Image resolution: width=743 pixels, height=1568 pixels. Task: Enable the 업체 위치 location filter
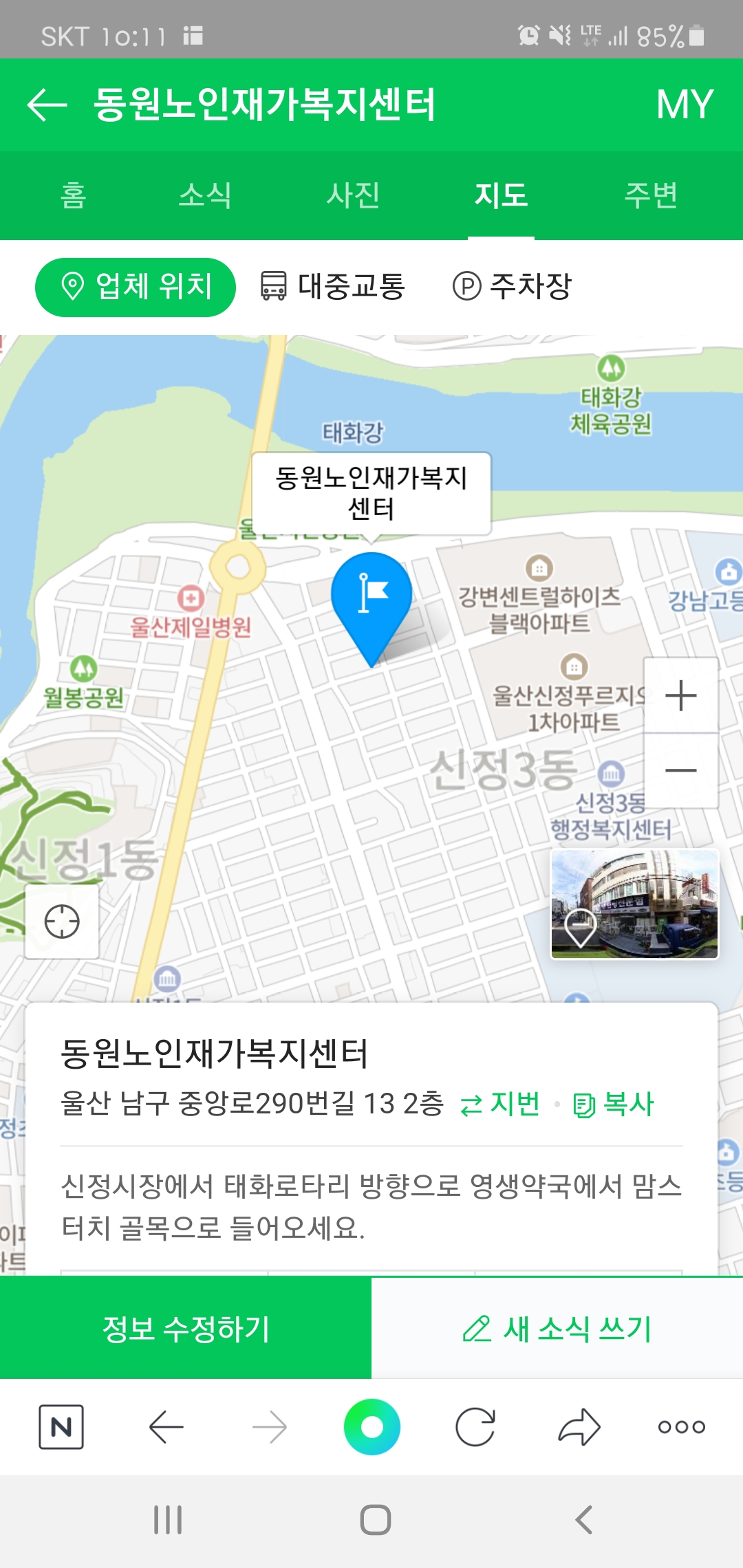click(x=135, y=286)
